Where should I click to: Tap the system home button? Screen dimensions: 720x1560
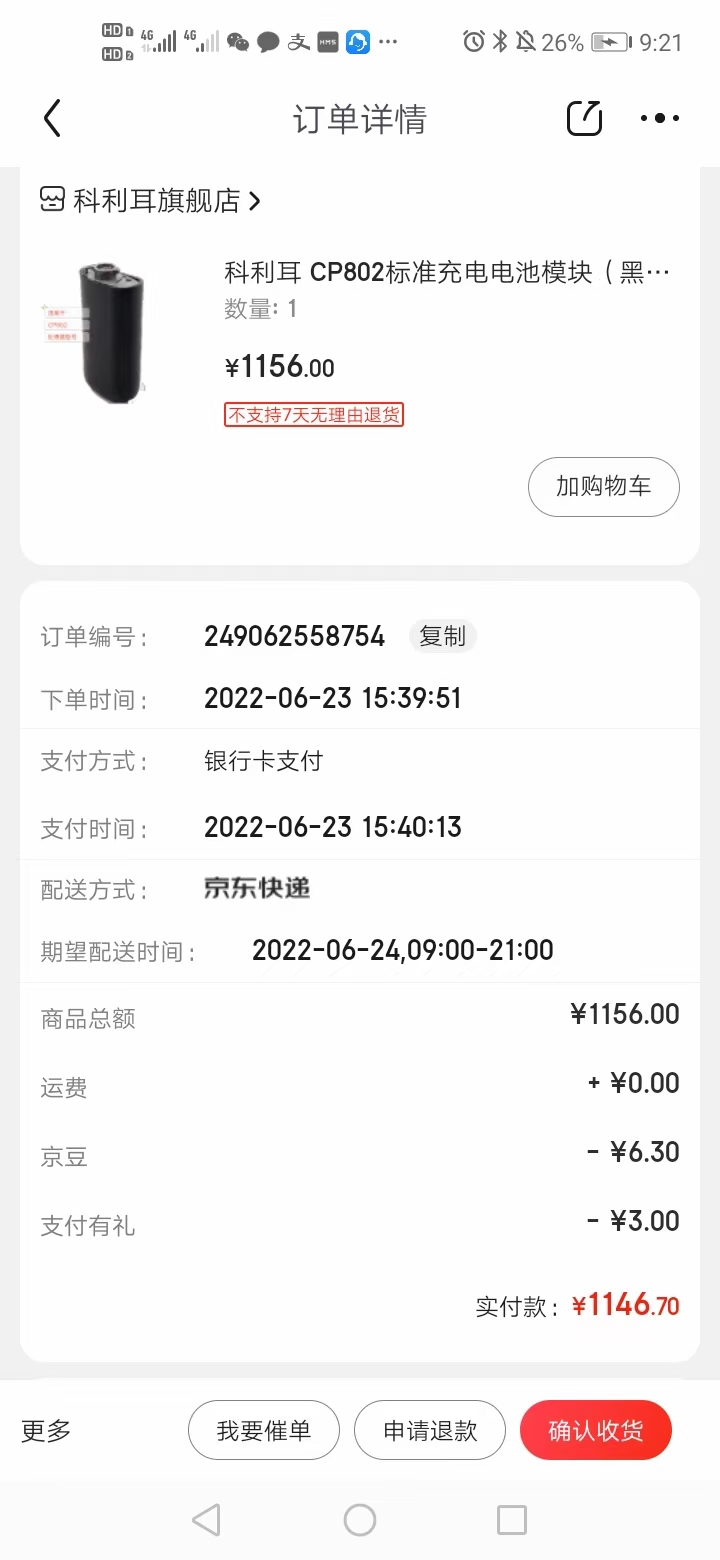(x=360, y=1520)
